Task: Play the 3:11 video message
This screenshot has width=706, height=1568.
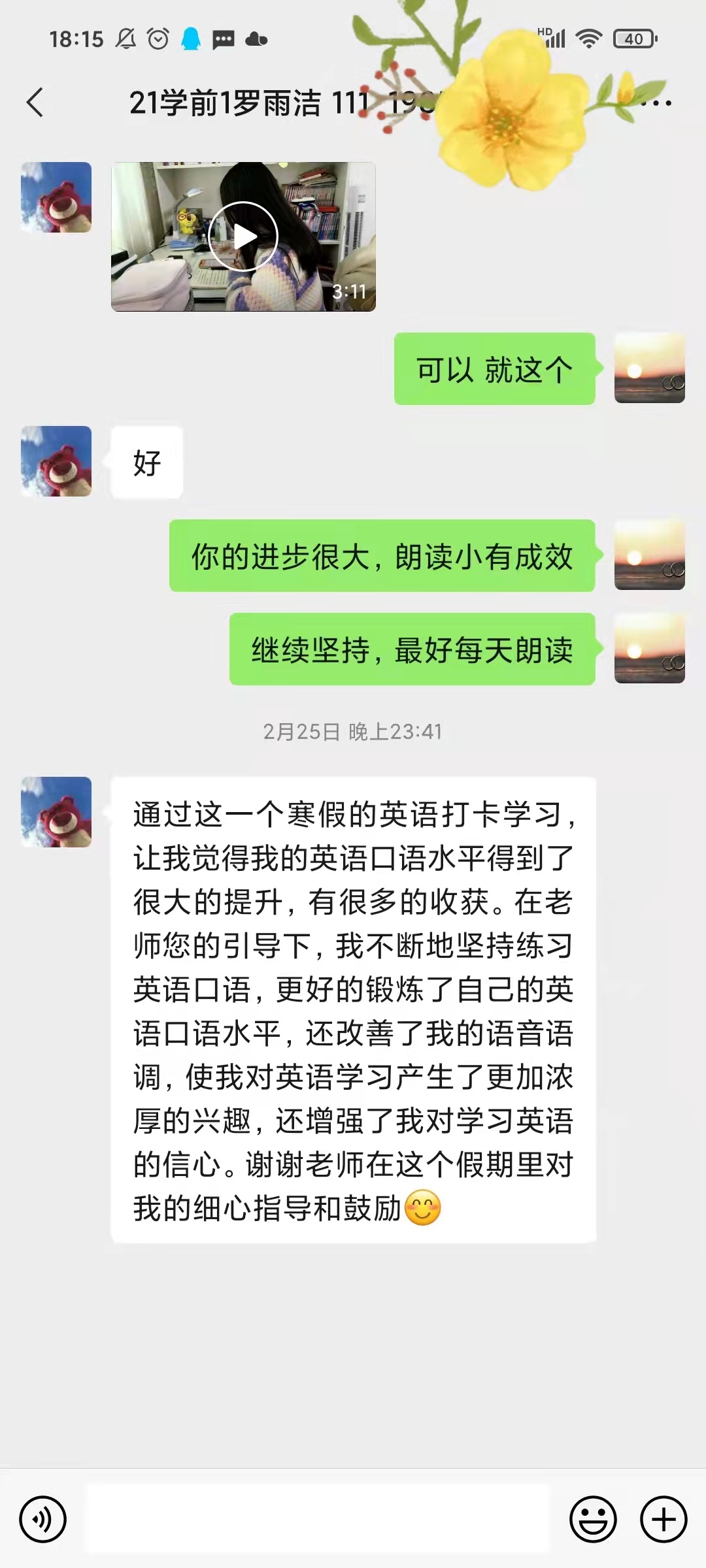Action: 243,237
